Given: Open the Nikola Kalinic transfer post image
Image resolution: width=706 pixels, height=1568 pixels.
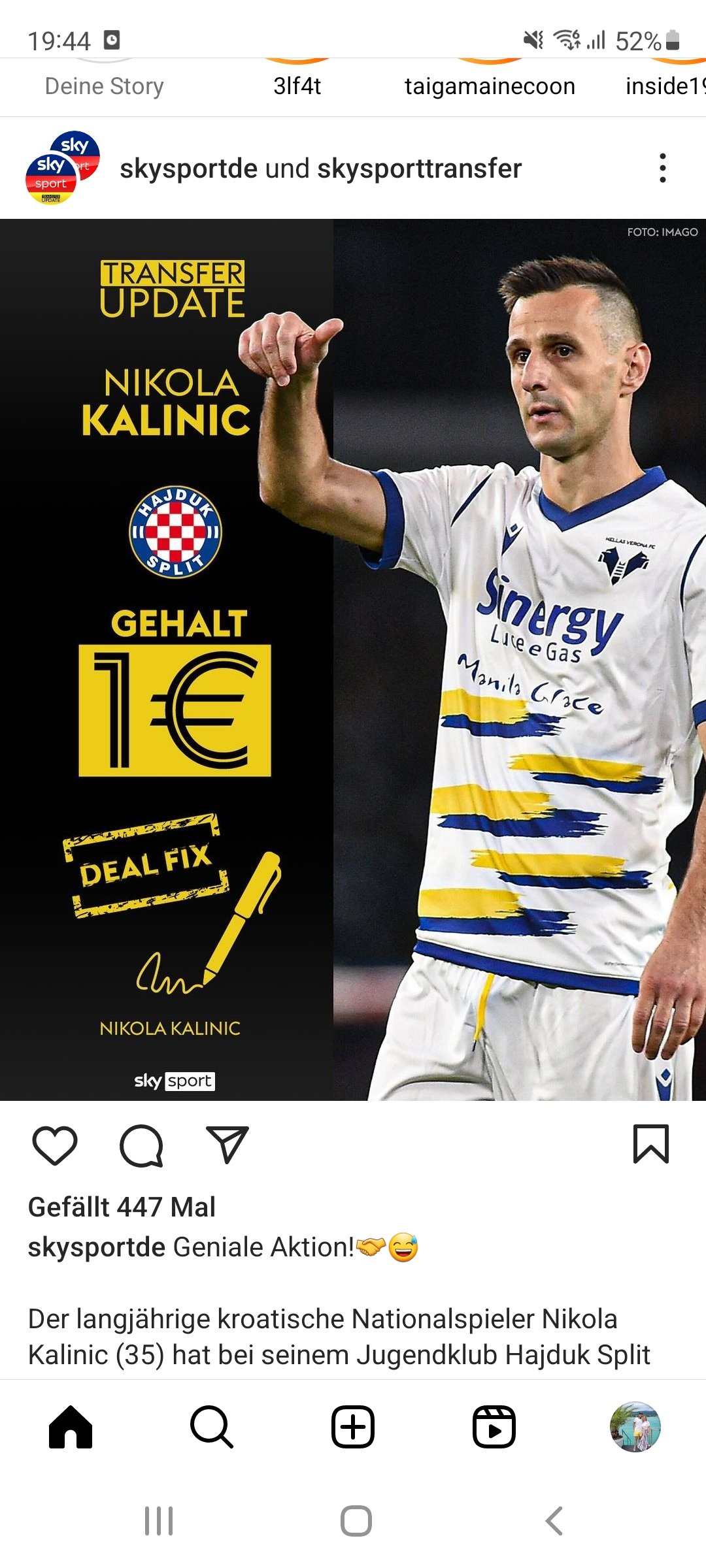Looking at the screenshot, I should (353, 660).
